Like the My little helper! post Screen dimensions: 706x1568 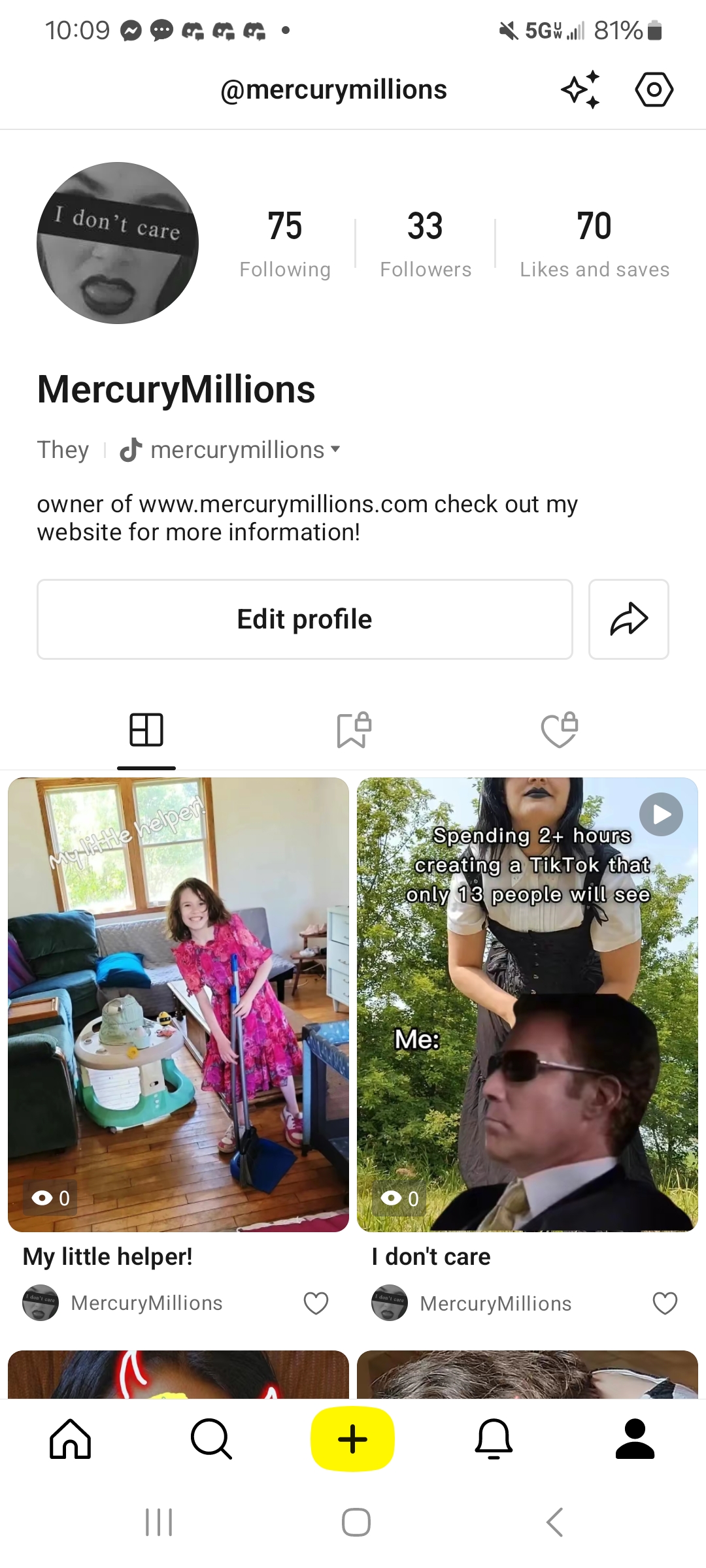pyautogui.click(x=316, y=1303)
